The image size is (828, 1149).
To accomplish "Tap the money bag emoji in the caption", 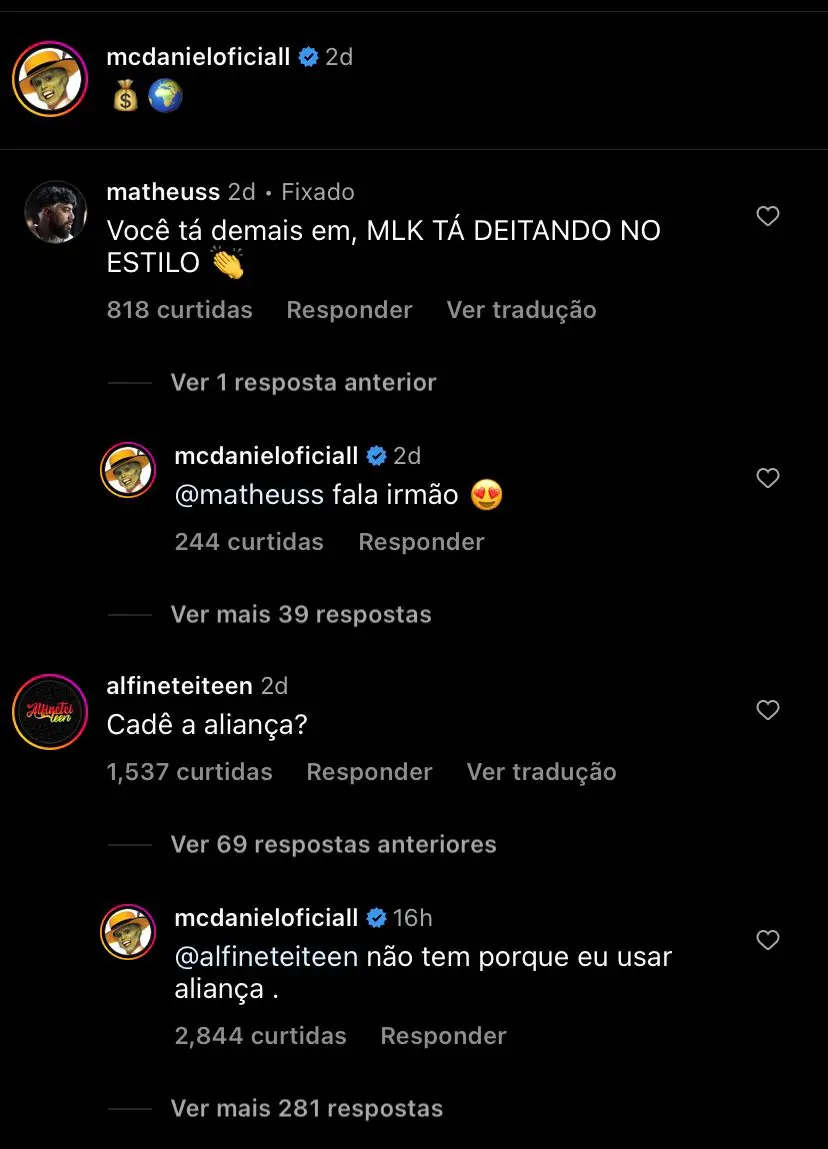I will 125,96.
